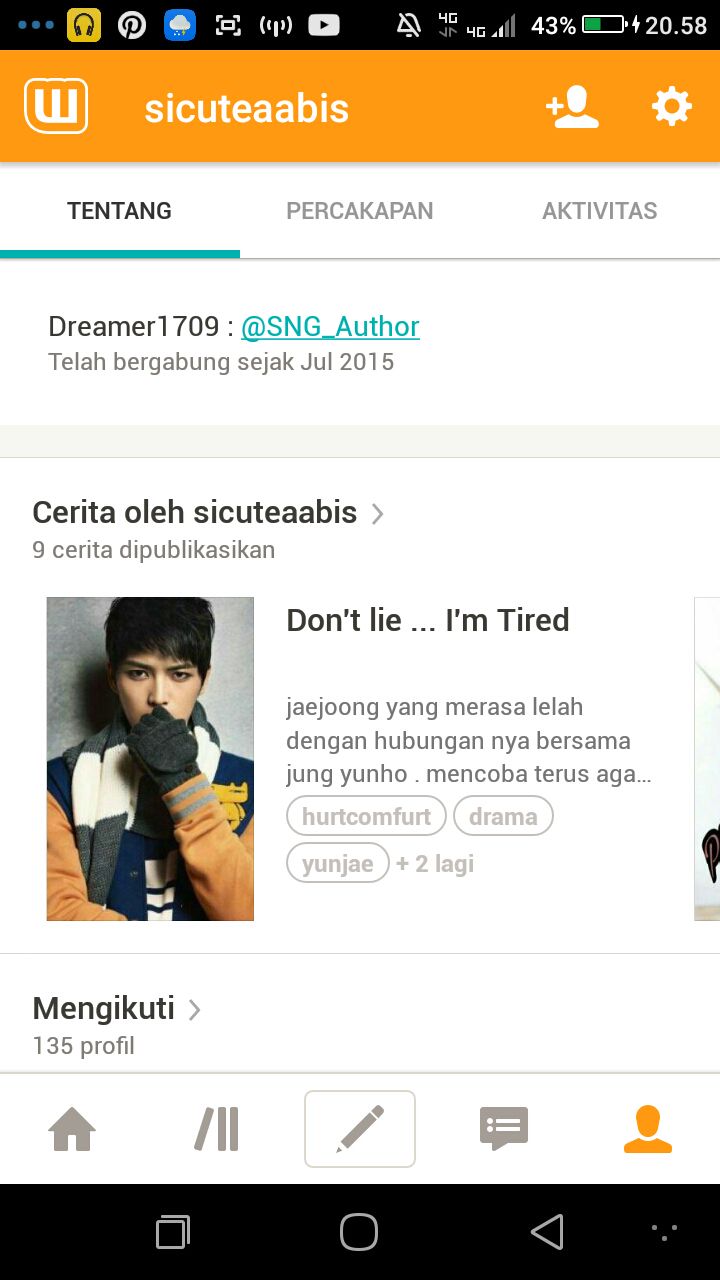Select the Tentang tab

pyautogui.click(x=120, y=211)
